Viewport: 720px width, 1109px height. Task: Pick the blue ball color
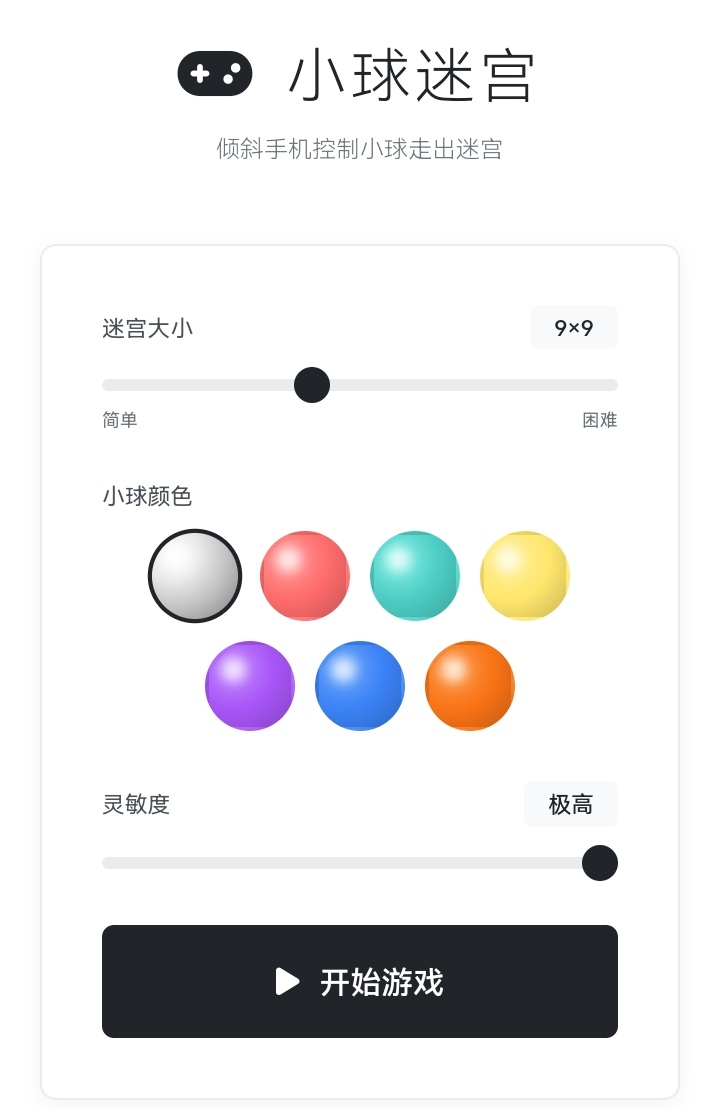pos(360,686)
